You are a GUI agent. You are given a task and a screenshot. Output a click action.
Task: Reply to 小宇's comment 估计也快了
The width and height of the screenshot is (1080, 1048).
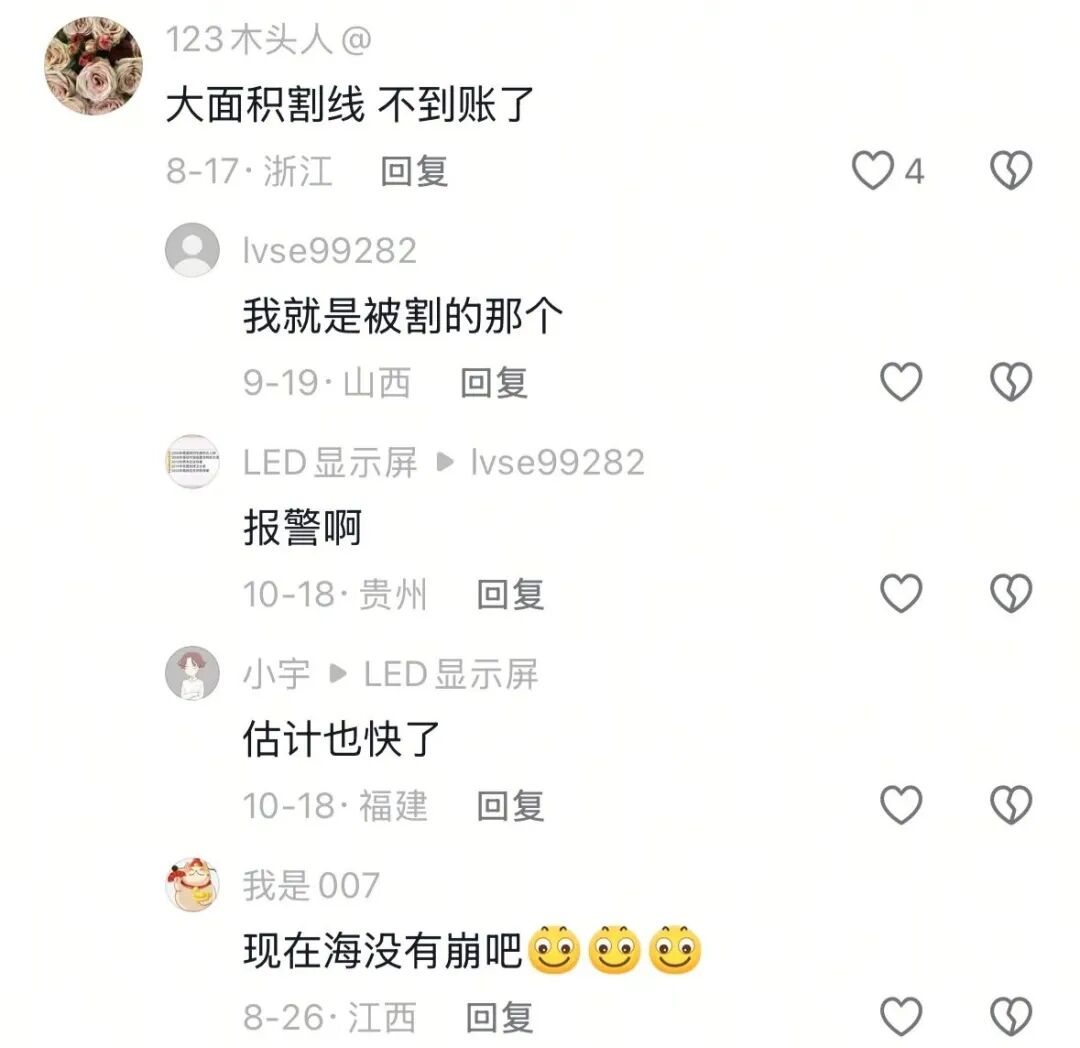tap(510, 805)
